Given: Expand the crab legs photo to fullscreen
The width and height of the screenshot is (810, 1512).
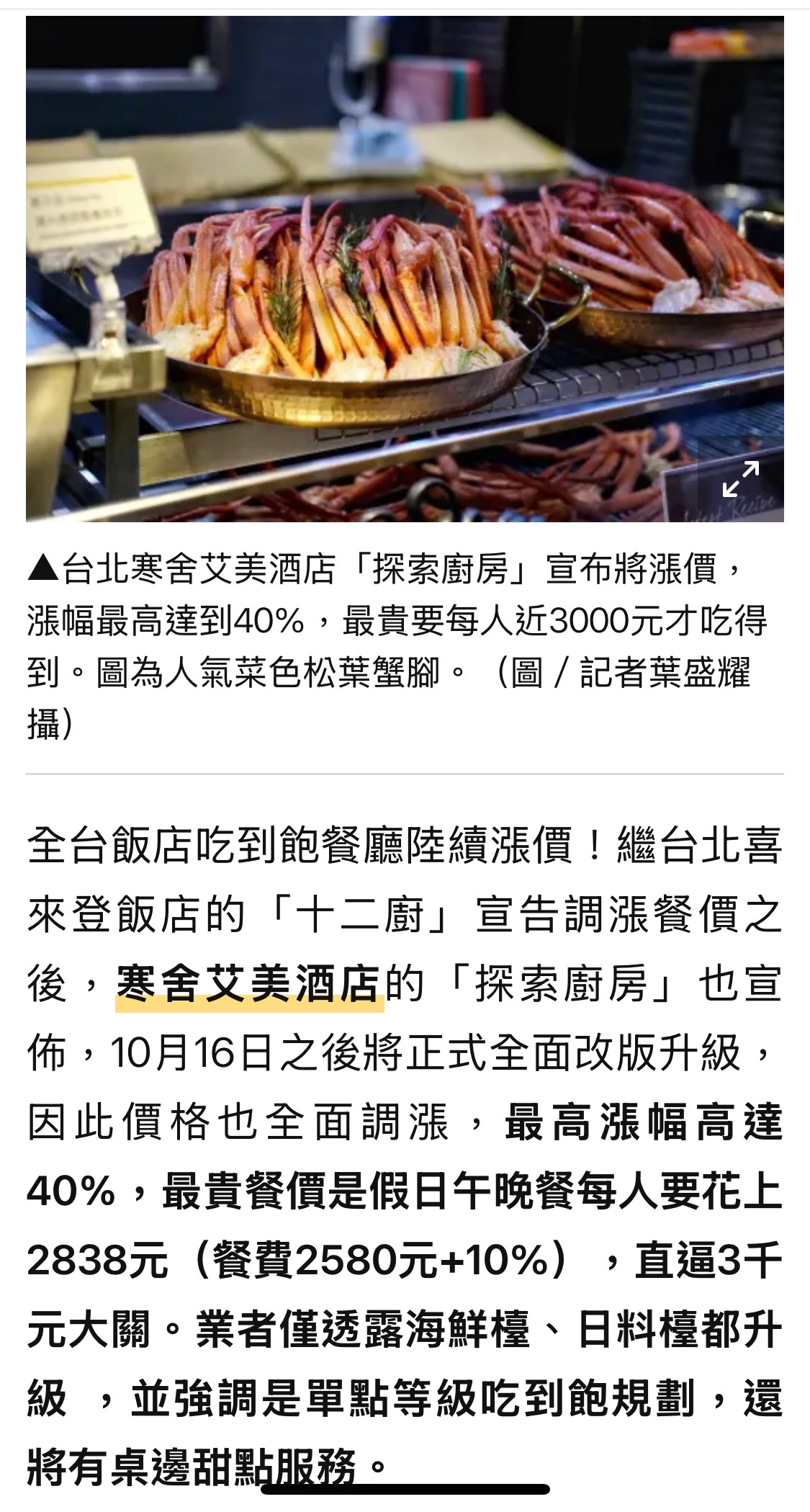Looking at the screenshot, I should click(740, 478).
